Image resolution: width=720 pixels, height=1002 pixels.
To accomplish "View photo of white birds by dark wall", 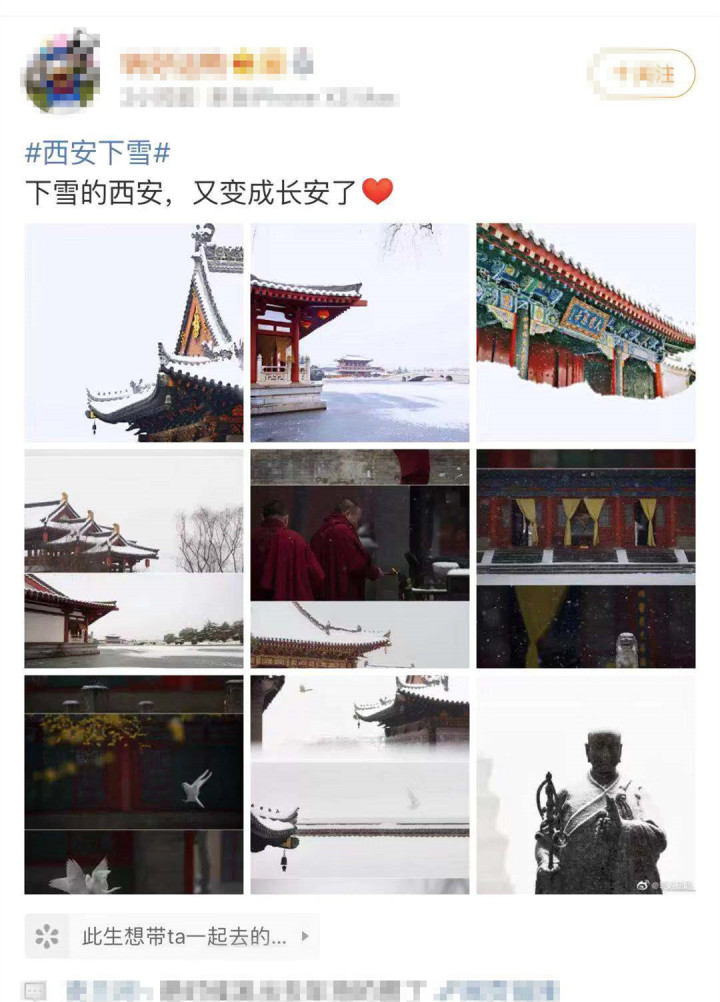I will pos(134,784).
